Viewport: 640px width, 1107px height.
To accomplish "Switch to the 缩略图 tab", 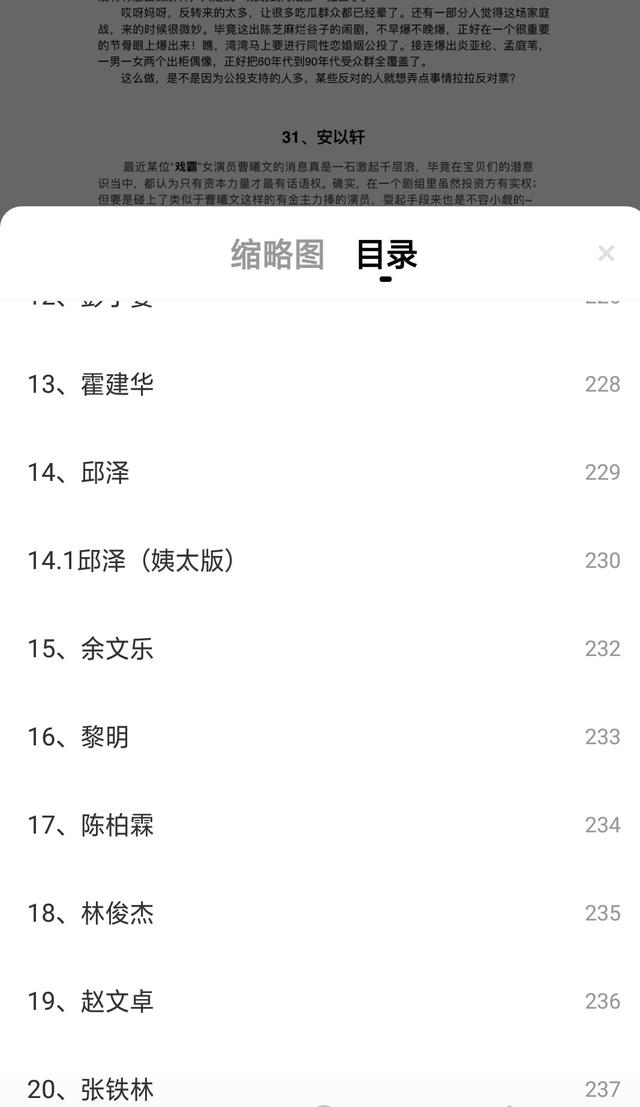I will coord(277,255).
